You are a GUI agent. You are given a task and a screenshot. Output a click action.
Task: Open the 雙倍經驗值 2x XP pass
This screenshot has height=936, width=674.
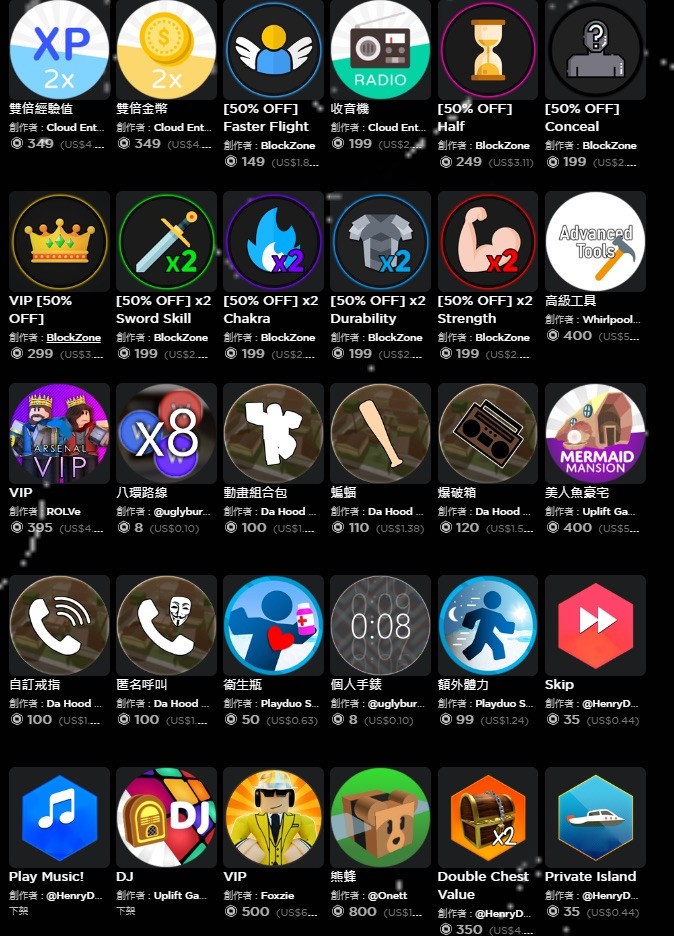coord(59,49)
